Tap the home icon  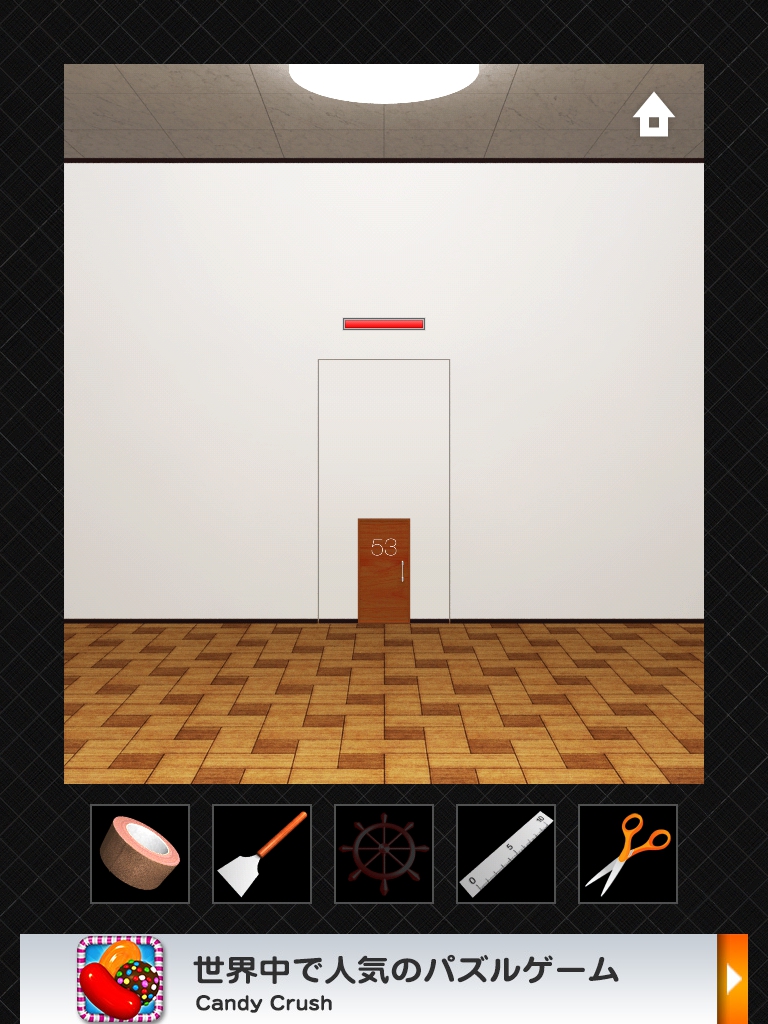[x=654, y=115]
